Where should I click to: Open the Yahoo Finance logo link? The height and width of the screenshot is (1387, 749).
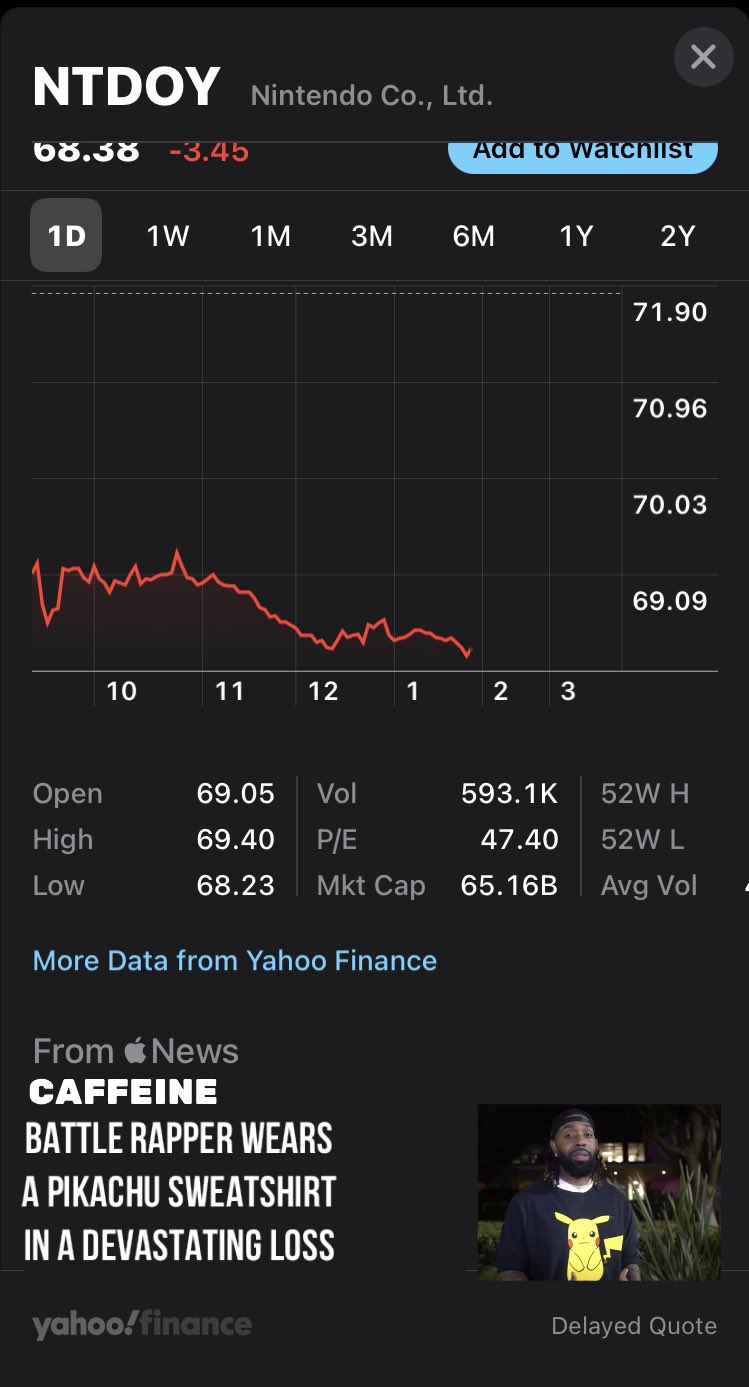142,1326
